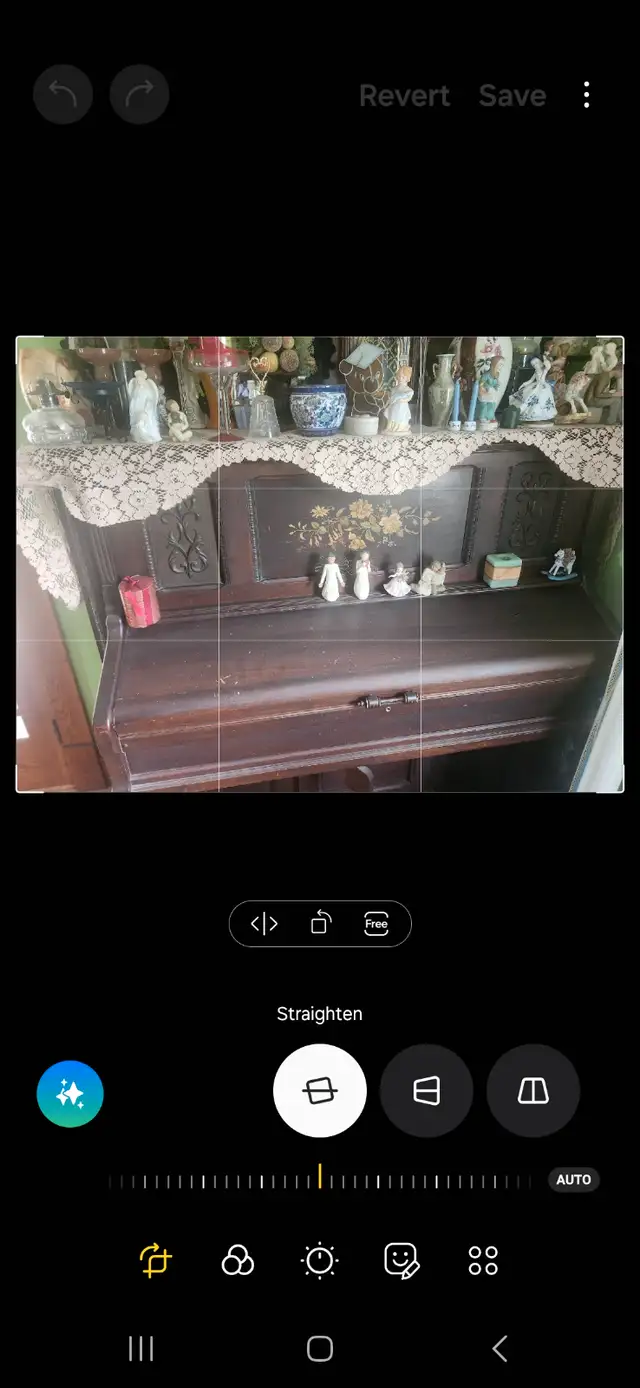This screenshot has height=1388, width=640.
Task: Open the brightness tone adjustments tab
Action: pyautogui.click(x=320, y=1260)
